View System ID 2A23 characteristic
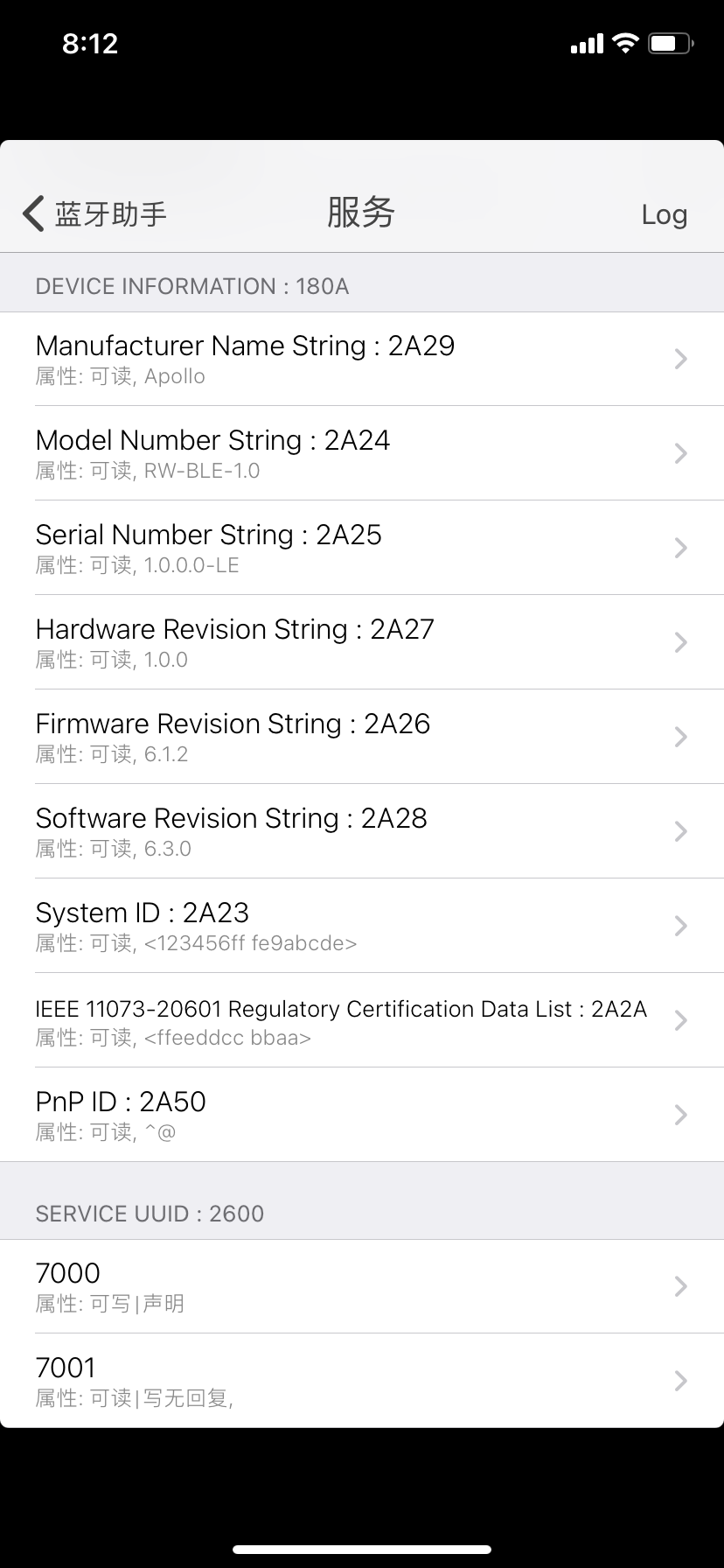The height and width of the screenshot is (1568, 724). click(362, 926)
